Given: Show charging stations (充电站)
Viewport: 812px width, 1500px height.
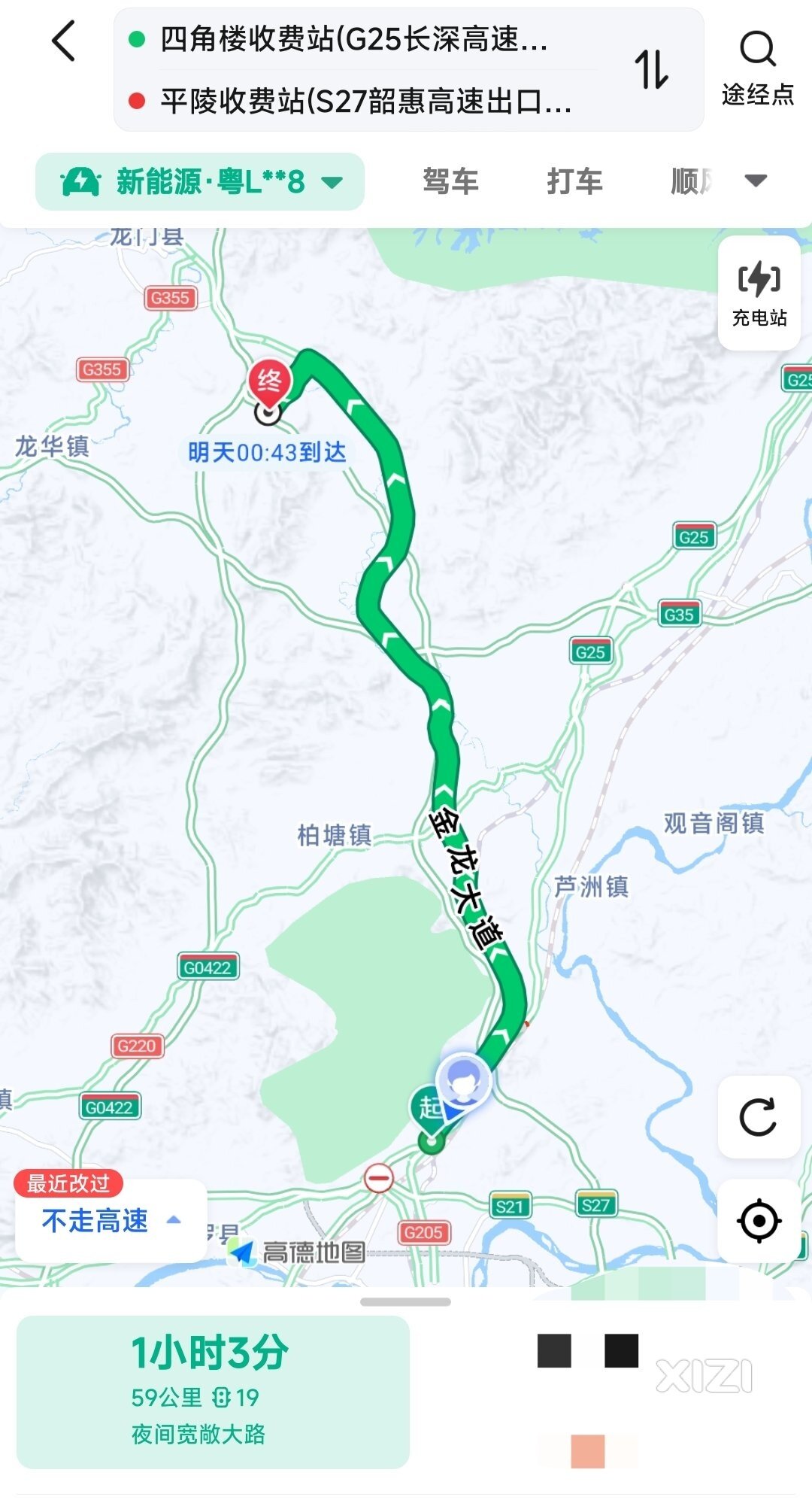Looking at the screenshot, I should 759,294.
